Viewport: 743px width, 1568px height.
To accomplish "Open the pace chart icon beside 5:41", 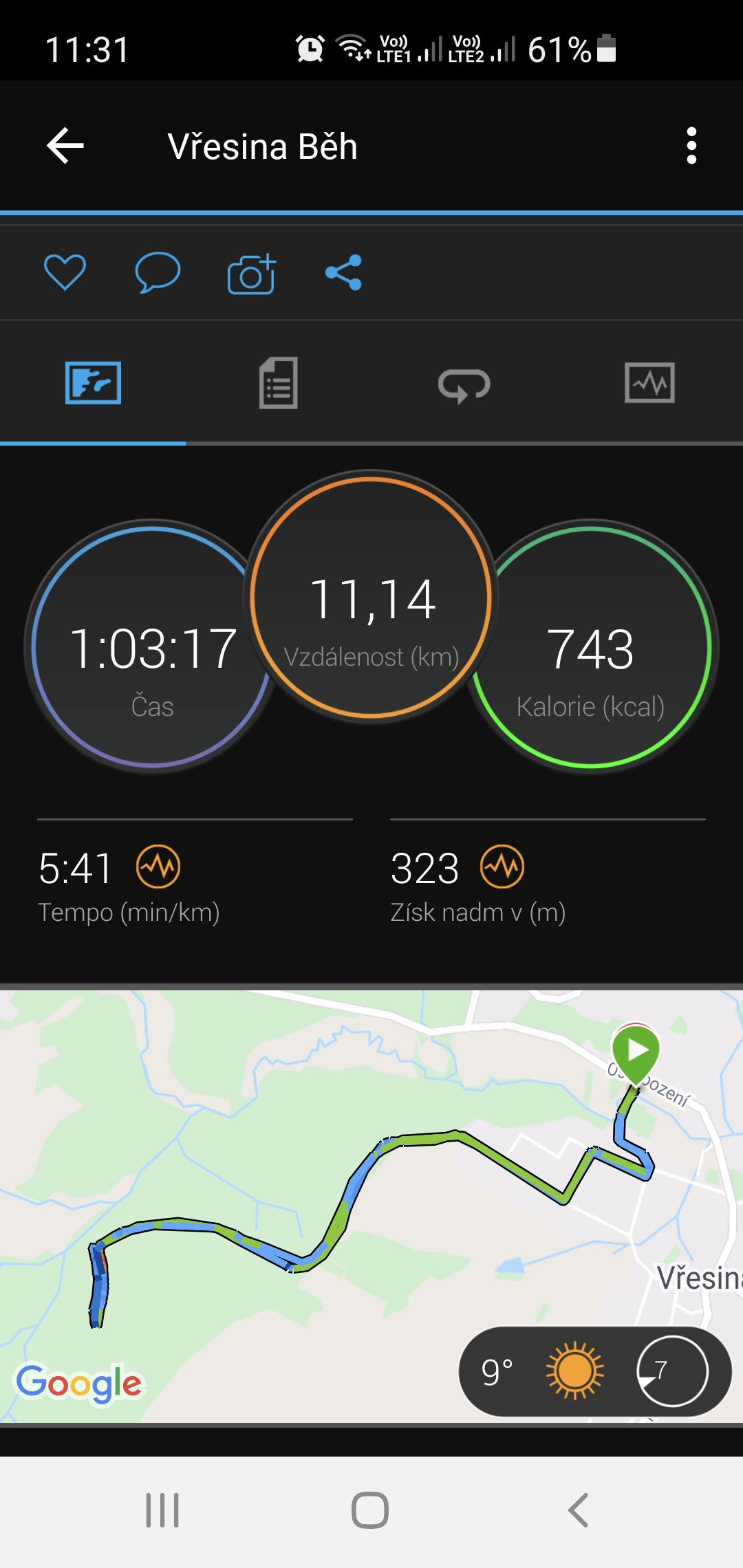I will point(158,867).
